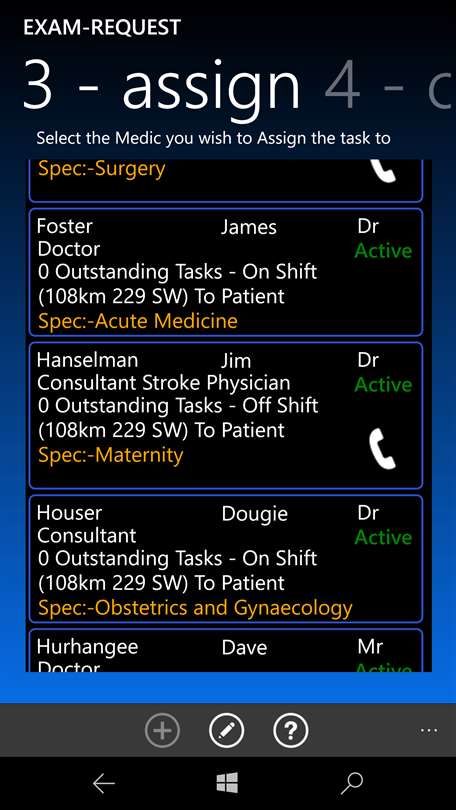Go back with the system back arrow
Viewport: 456px width, 810px height.
pos(103,784)
